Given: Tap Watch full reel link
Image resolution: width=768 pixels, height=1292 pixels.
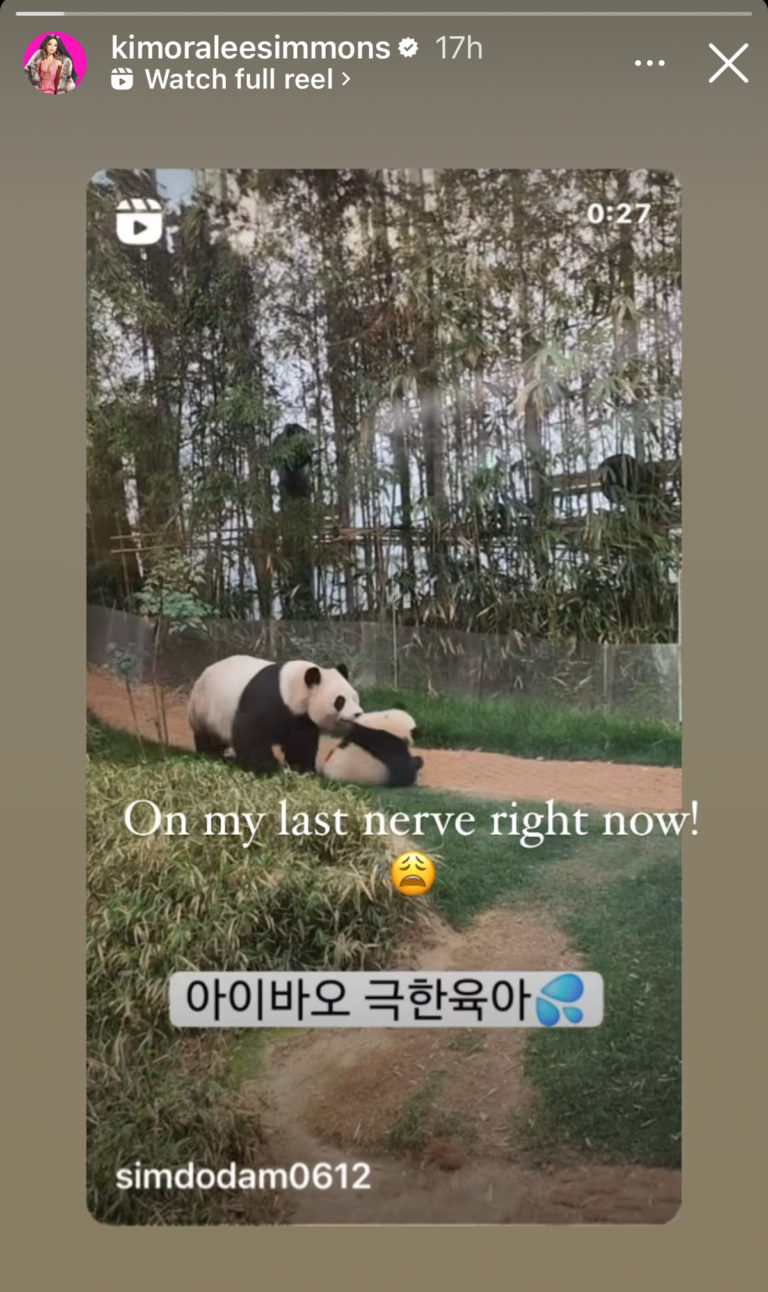Looking at the screenshot, I should click(232, 80).
